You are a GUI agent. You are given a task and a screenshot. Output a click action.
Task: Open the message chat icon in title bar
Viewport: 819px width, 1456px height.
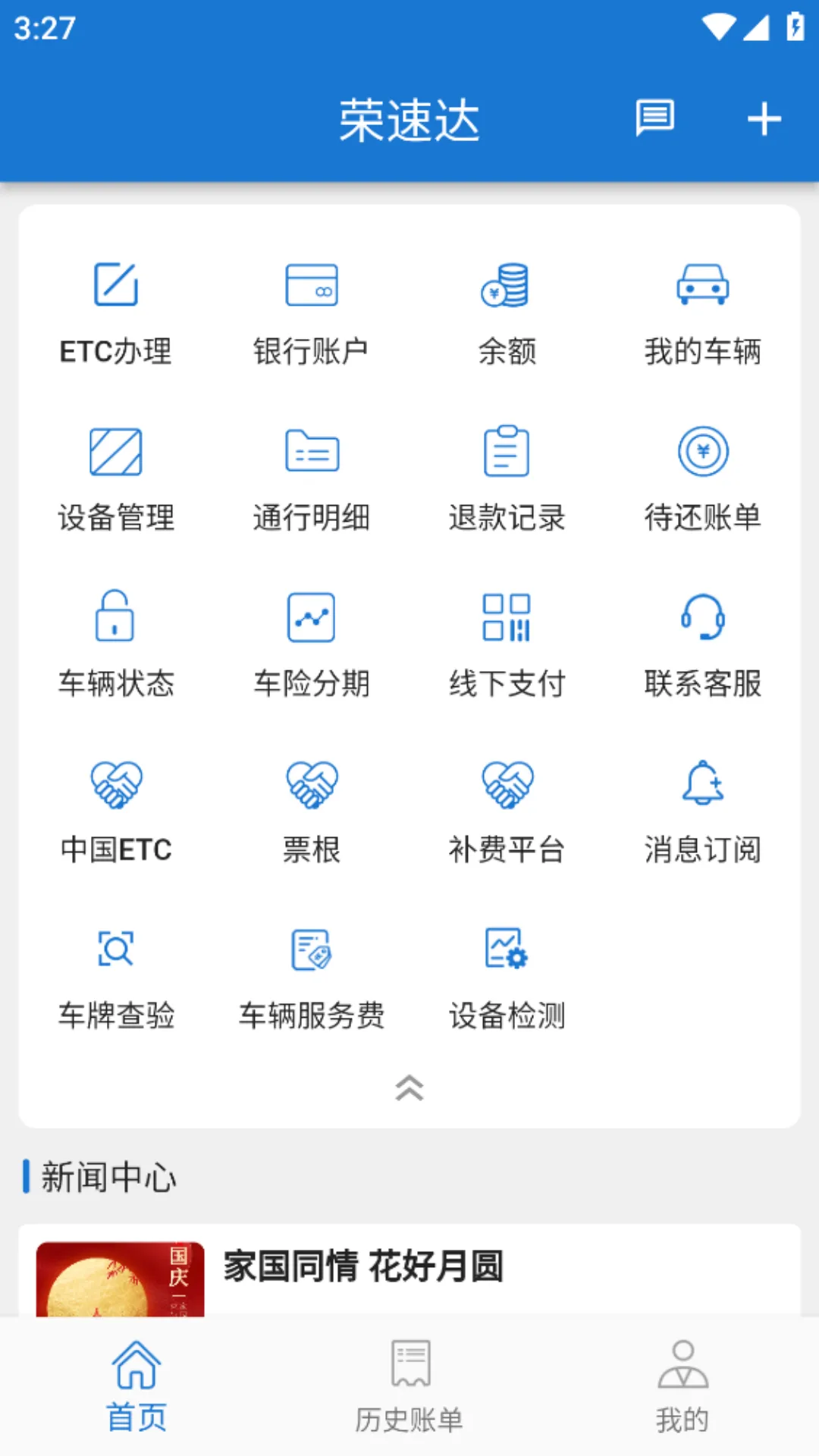pyautogui.click(x=654, y=118)
